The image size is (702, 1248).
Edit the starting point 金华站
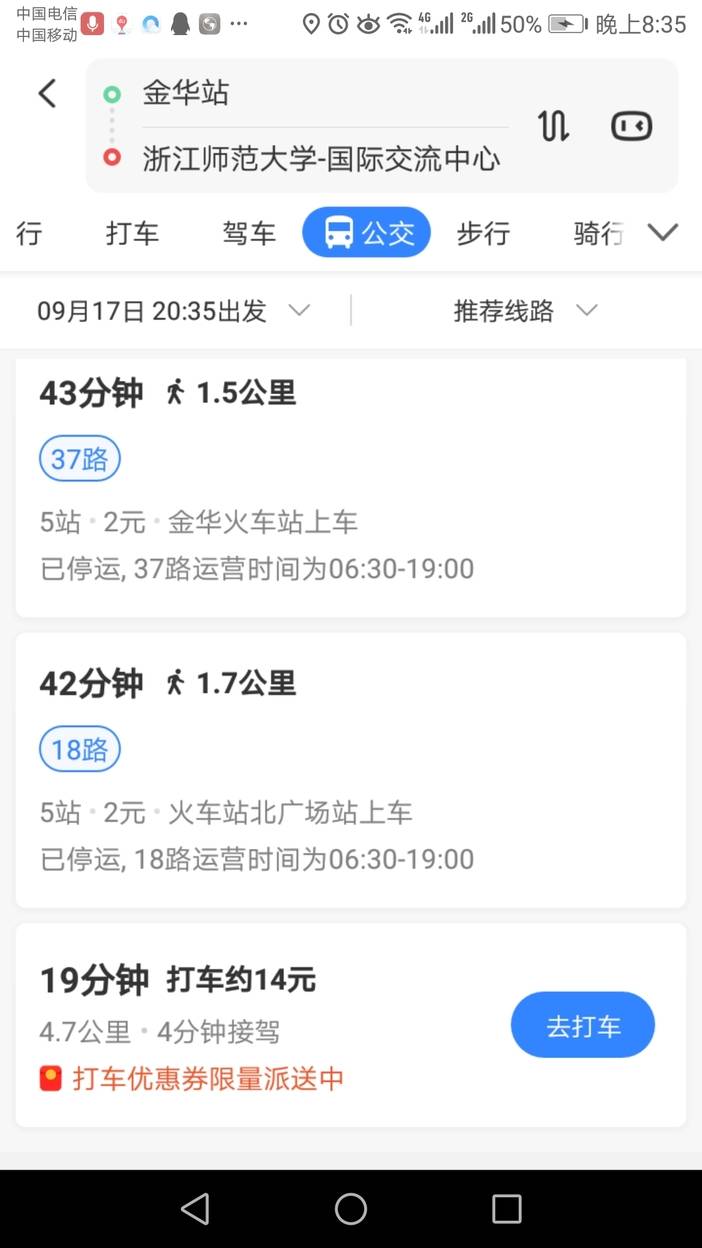click(186, 94)
